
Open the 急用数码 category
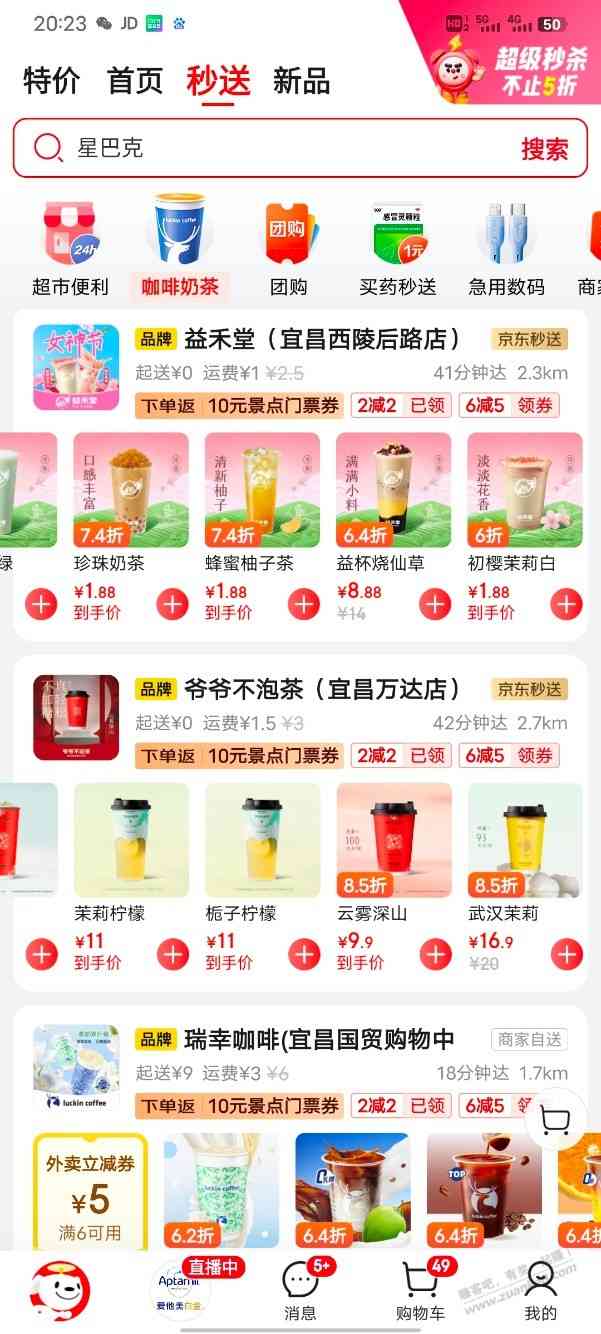pyautogui.click(x=507, y=249)
